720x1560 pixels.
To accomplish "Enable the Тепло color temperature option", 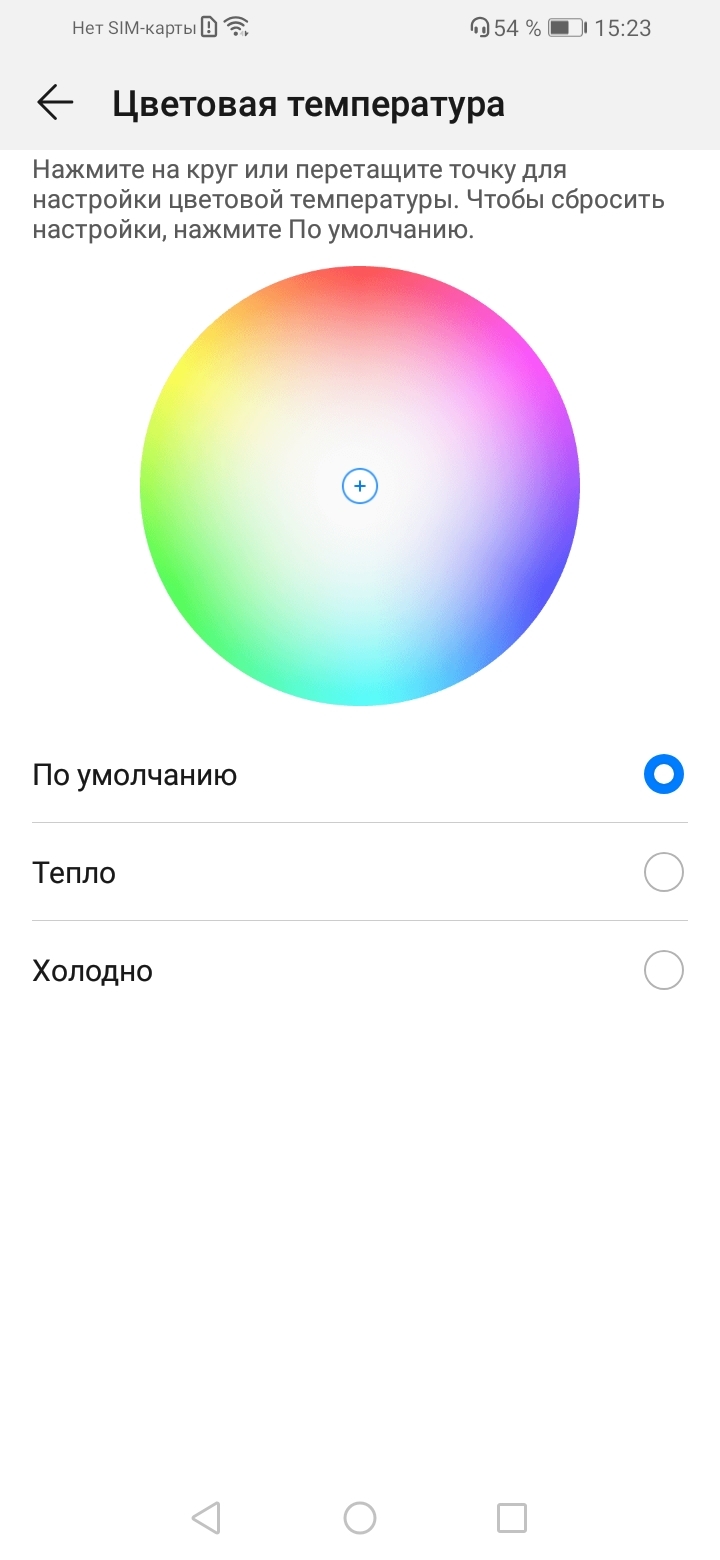I will pos(663,872).
